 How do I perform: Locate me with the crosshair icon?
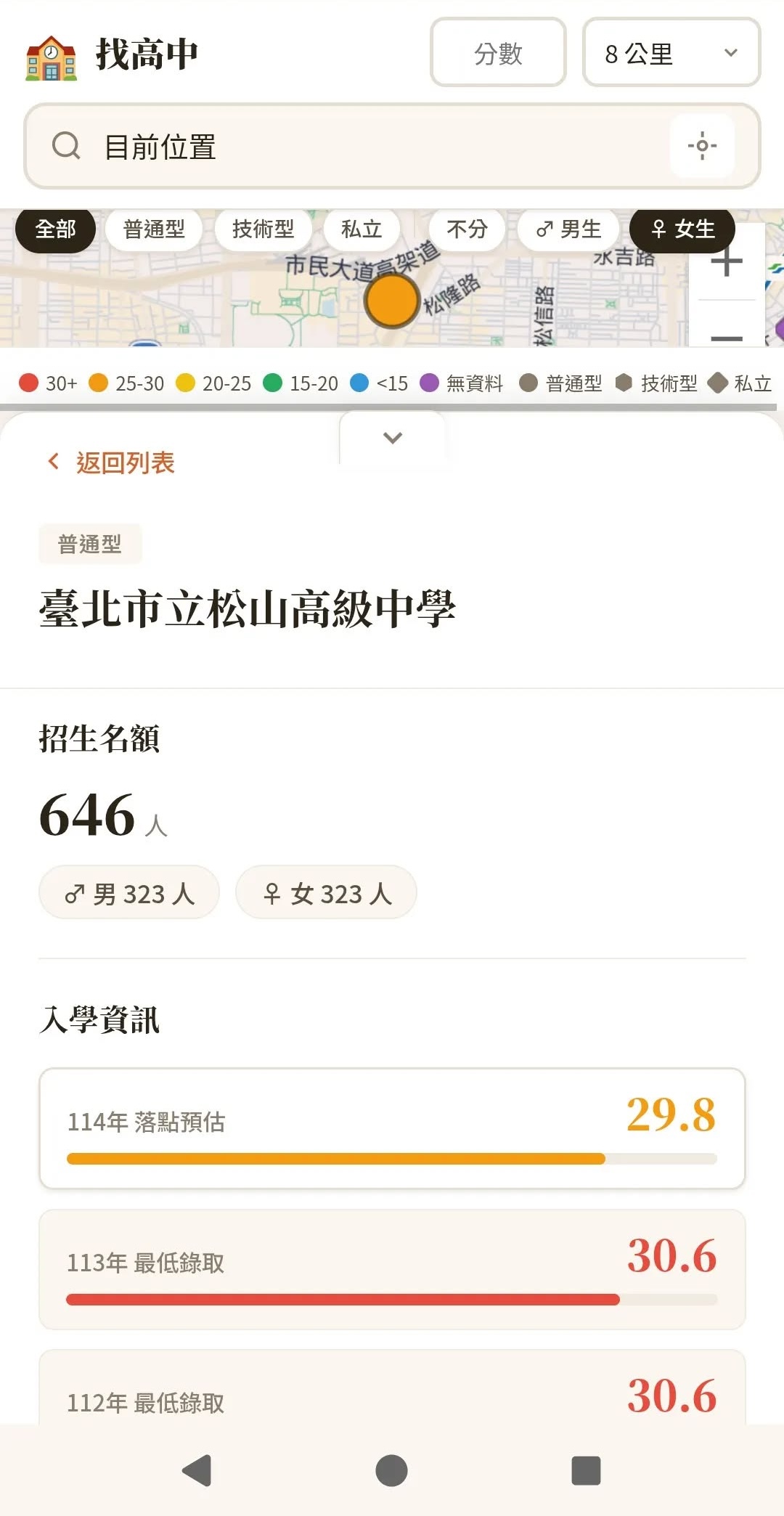click(702, 146)
